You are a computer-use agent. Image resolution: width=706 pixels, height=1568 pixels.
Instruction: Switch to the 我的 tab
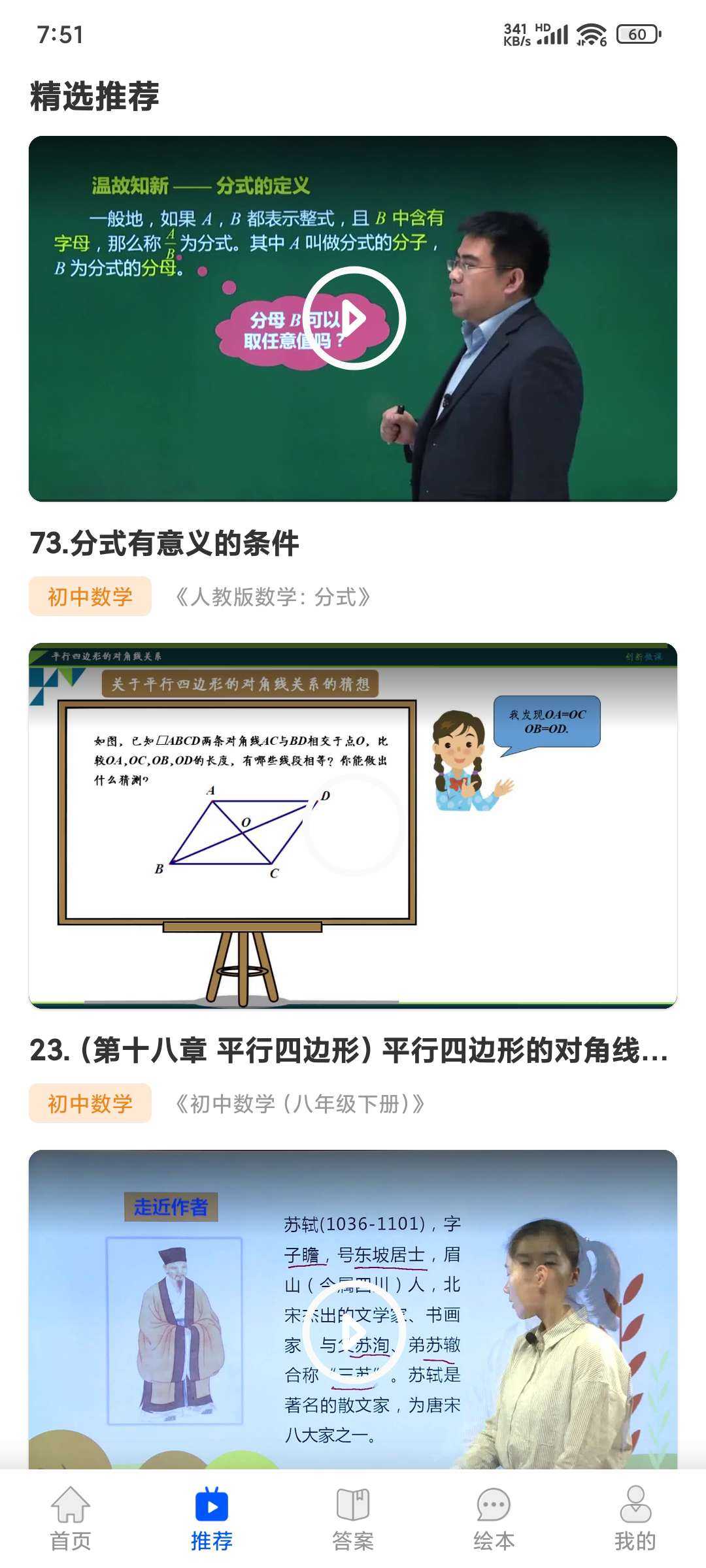pyautogui.click(x=635, y=1518)
